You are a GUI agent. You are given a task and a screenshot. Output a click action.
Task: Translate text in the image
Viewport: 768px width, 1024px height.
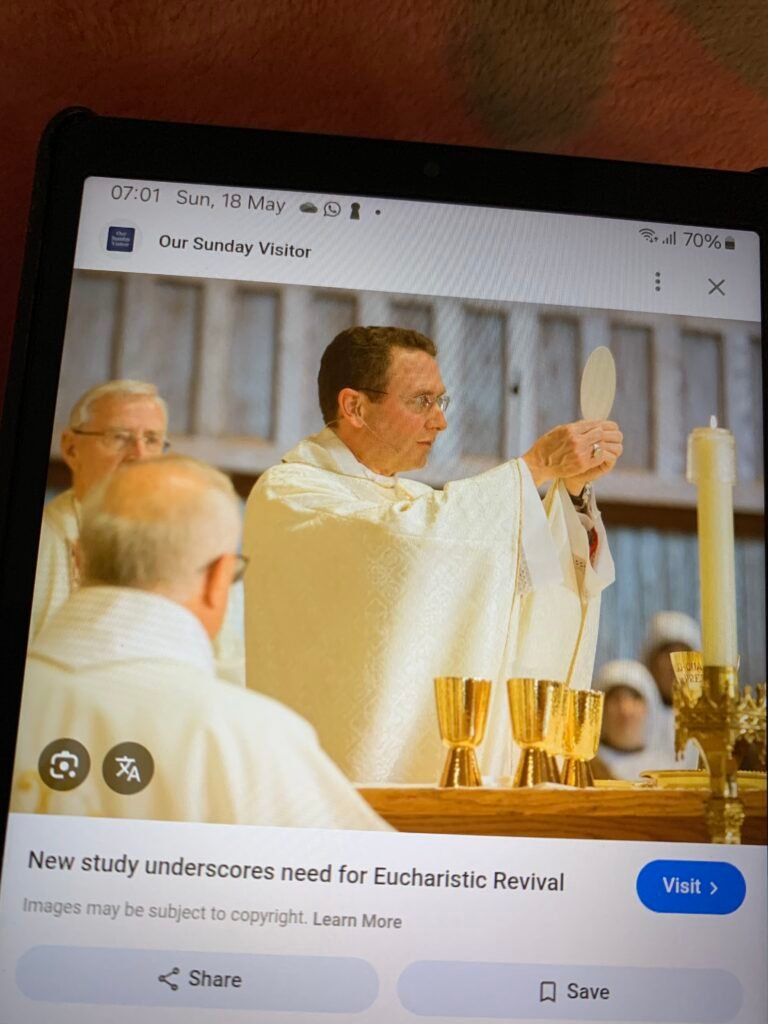point(128,768)
